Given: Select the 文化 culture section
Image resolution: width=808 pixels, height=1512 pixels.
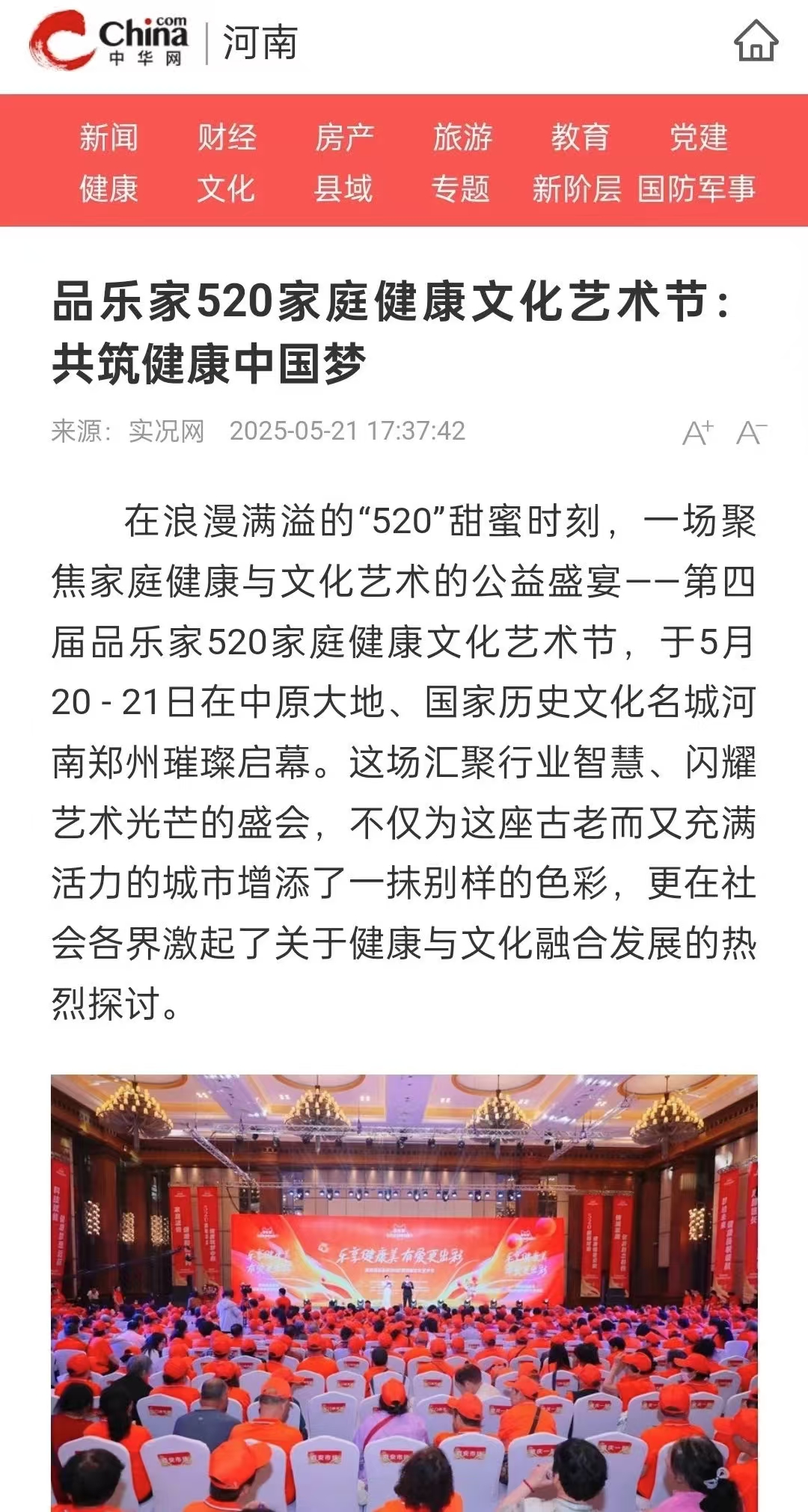Looking at the screenshot, I should (227, 188).
